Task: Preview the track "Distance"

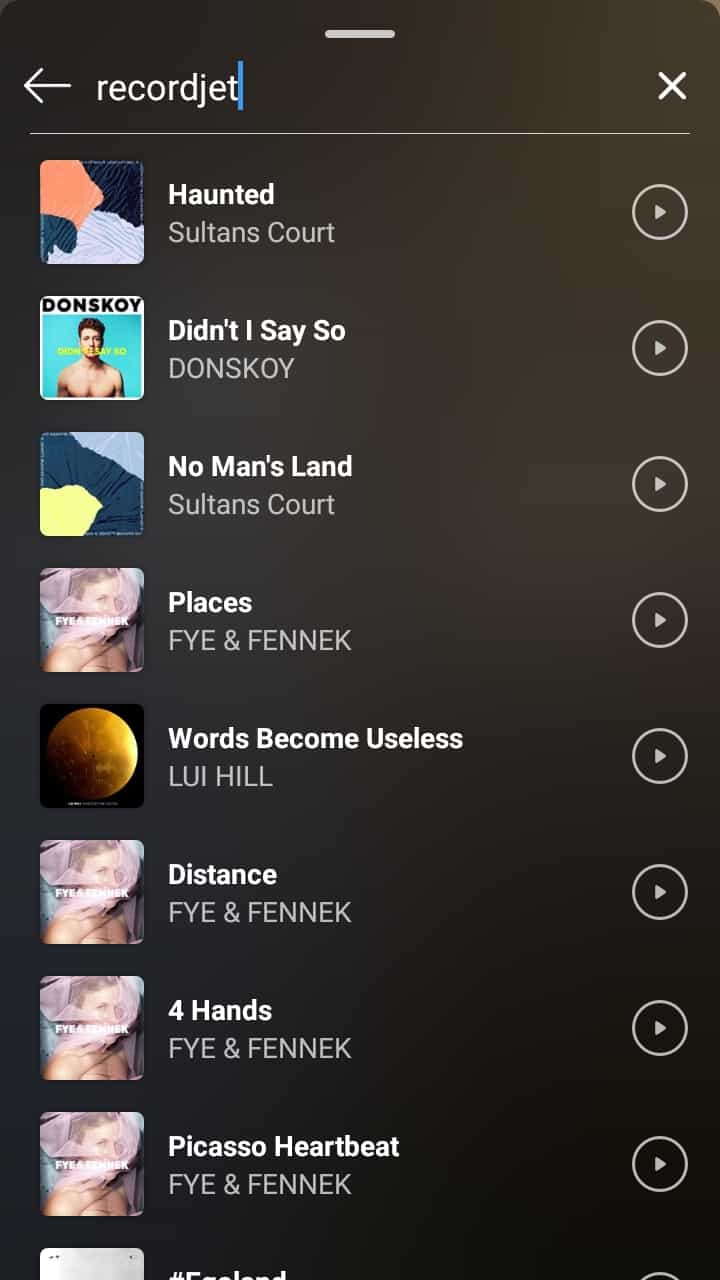Action: 659,892
